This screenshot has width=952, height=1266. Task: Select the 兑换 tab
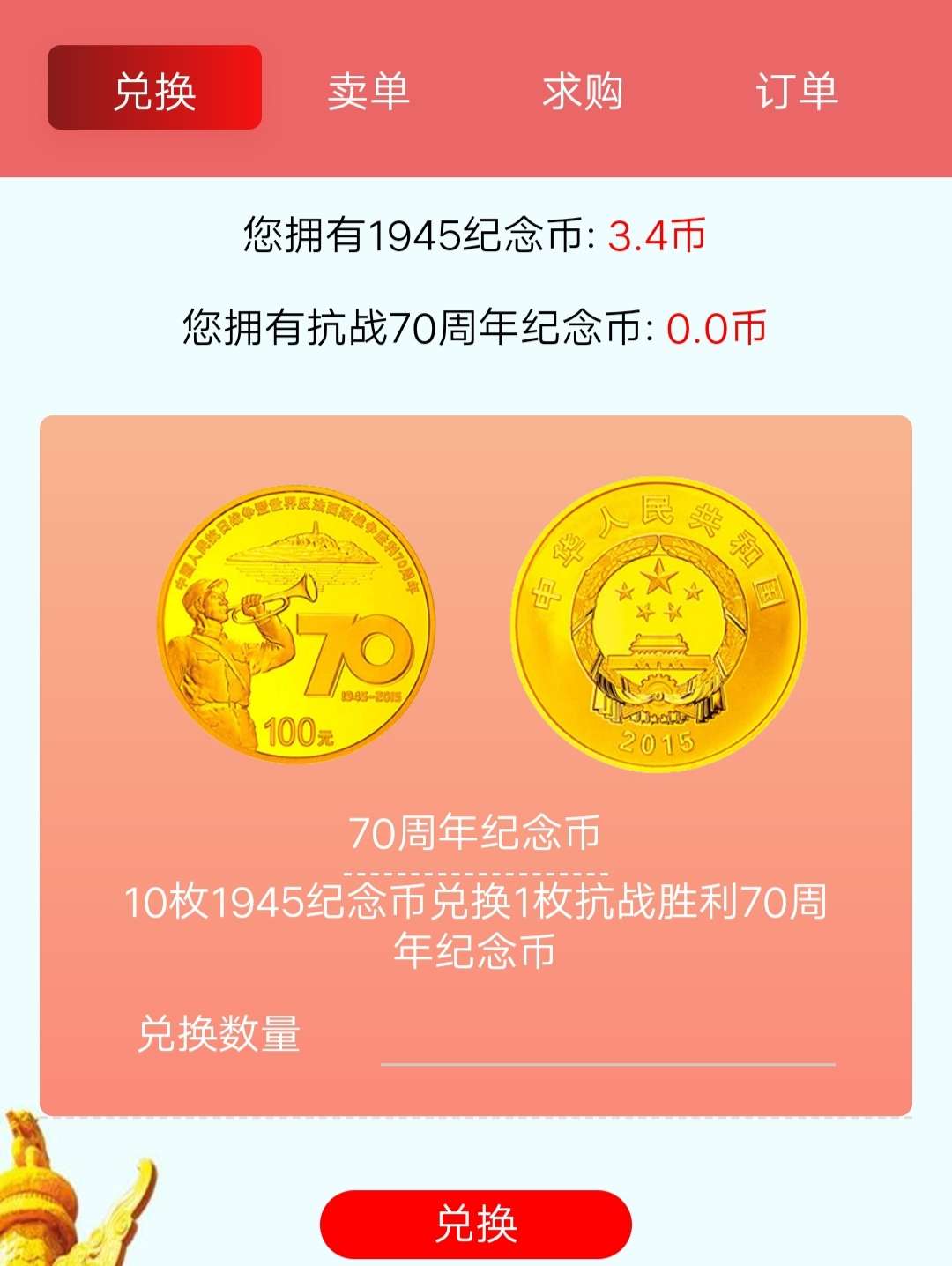tap(154, 88)
